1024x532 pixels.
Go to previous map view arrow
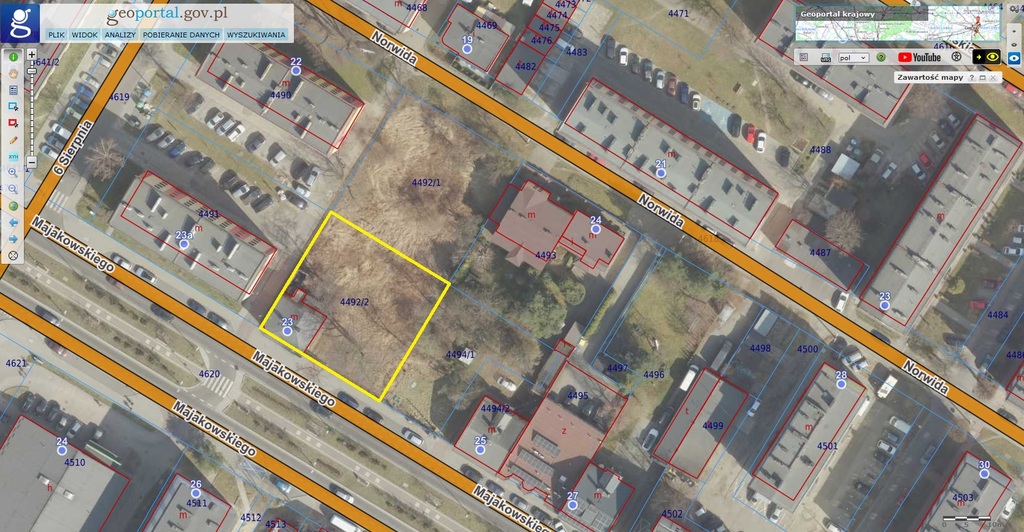pyautogui.click(x=13, y=222)
